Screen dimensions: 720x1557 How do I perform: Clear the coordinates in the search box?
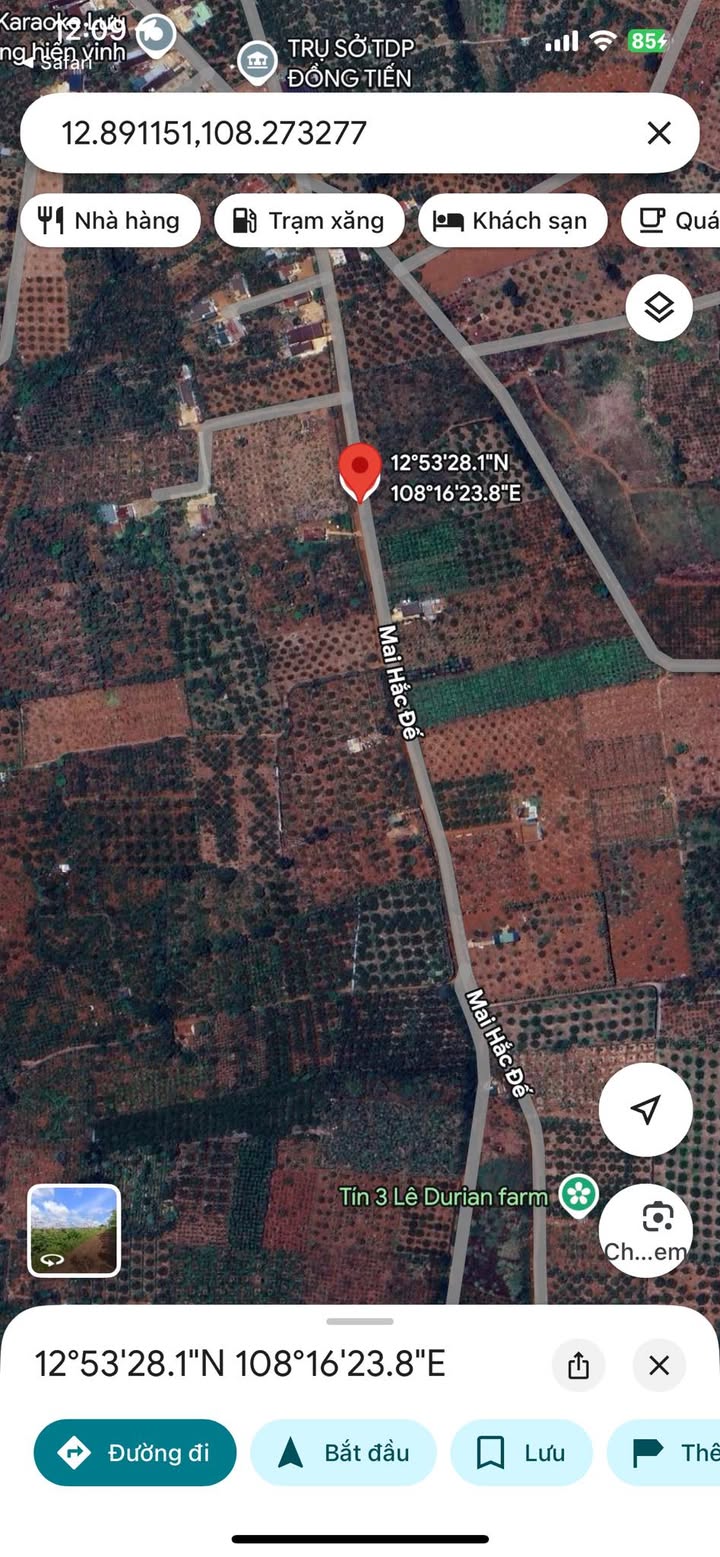coord(659,133)
